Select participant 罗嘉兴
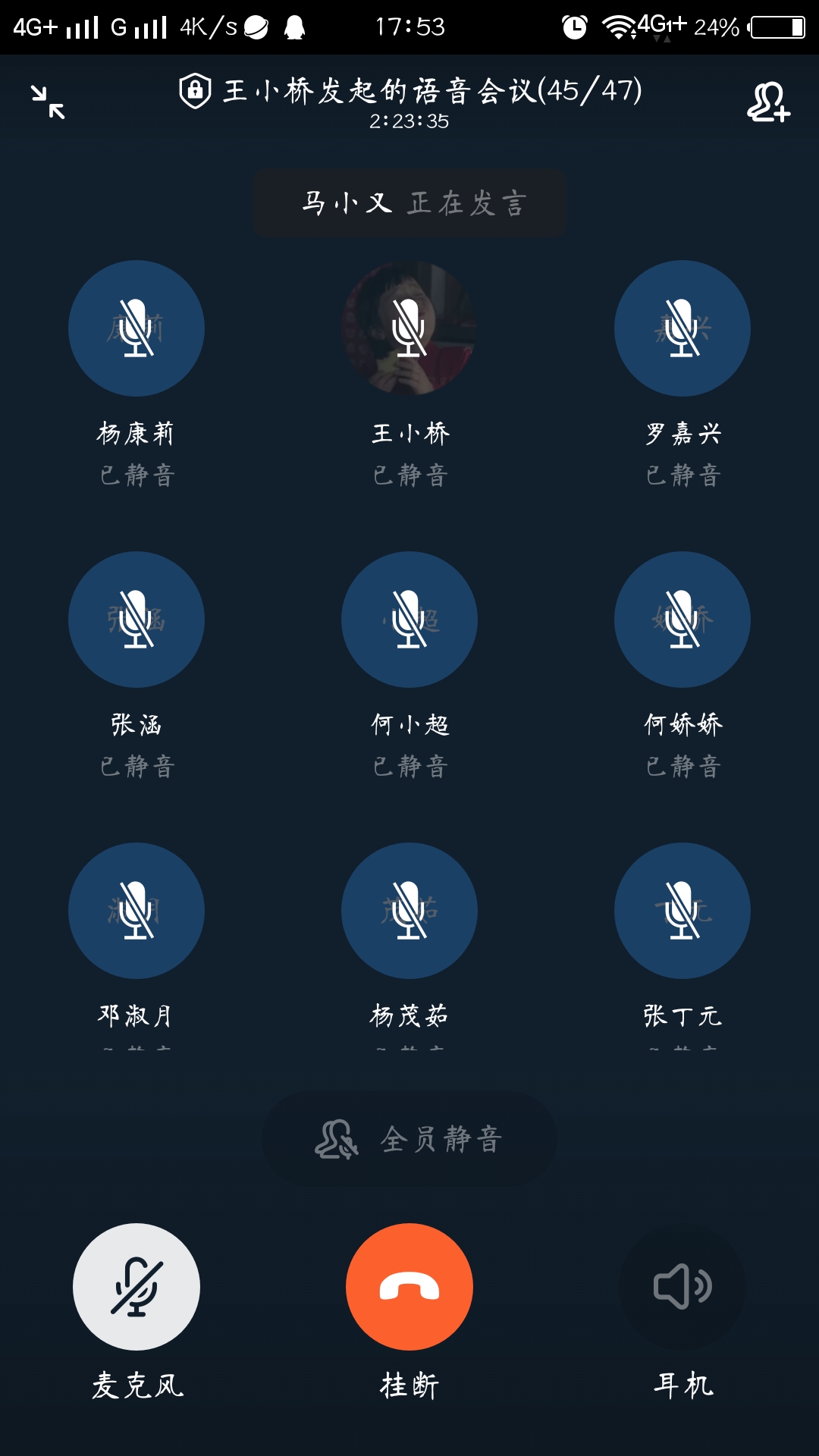This screenshot has width=819, height=1456. click(682, 328)
